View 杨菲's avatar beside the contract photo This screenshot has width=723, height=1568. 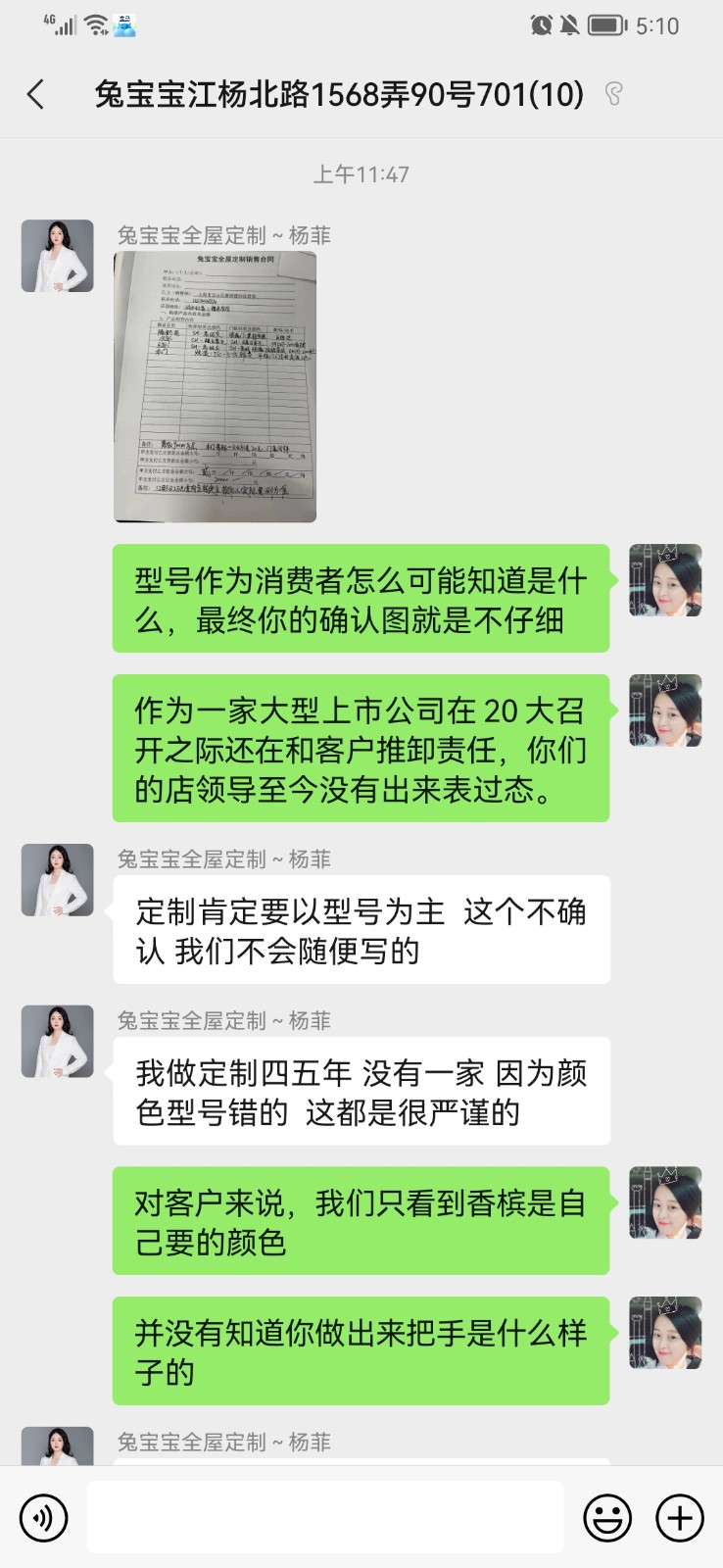[58, 256]
